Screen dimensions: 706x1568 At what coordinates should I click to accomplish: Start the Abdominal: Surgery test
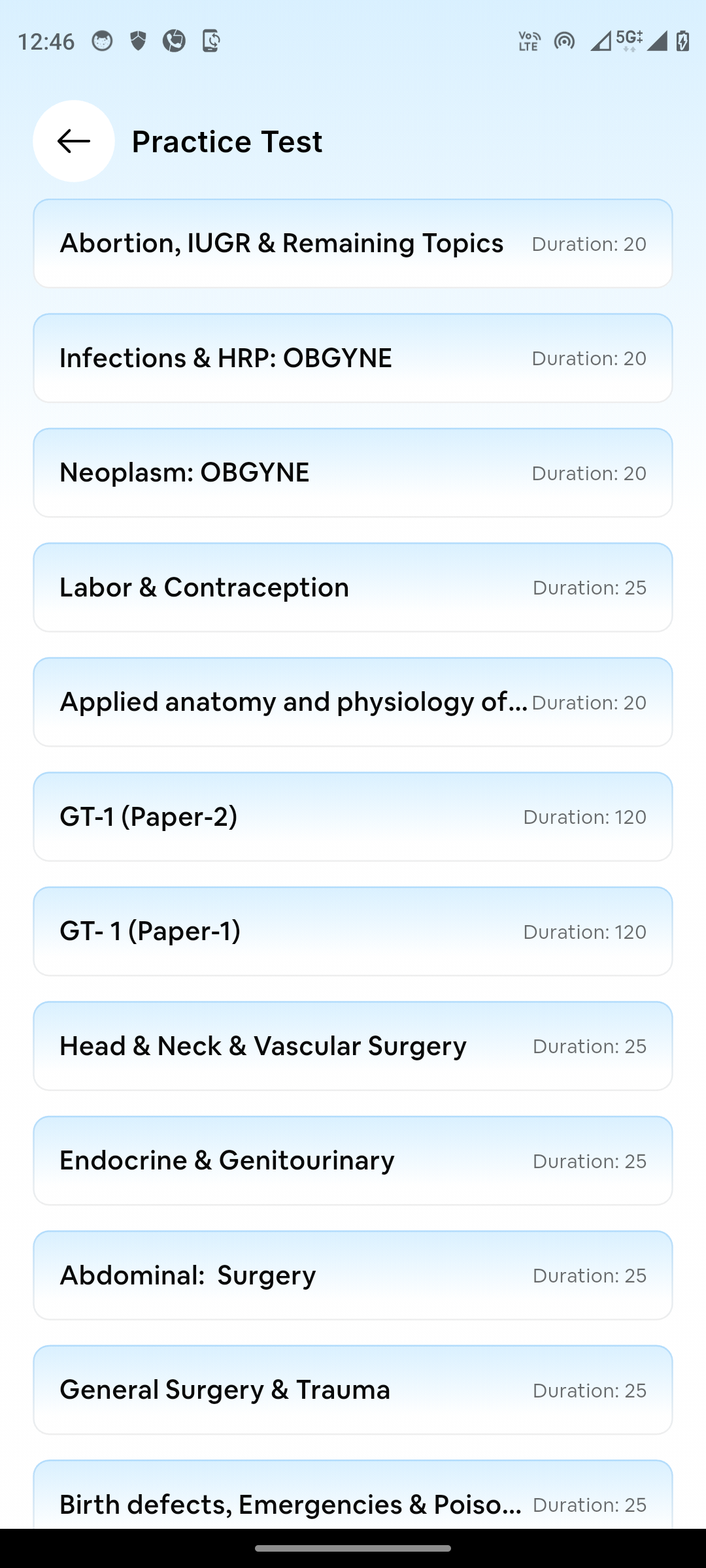coord(353,1275)
